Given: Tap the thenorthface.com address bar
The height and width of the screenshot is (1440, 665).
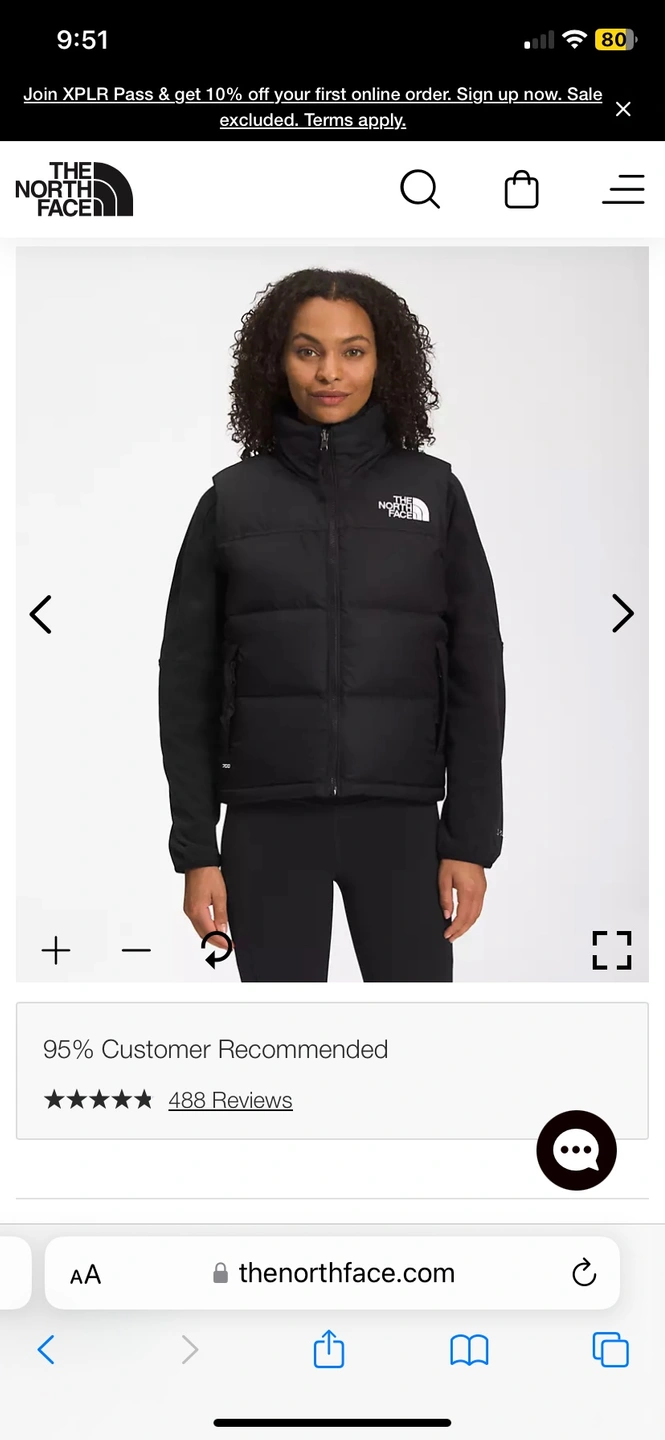Looking at the screenshot, I should 335,1273.
